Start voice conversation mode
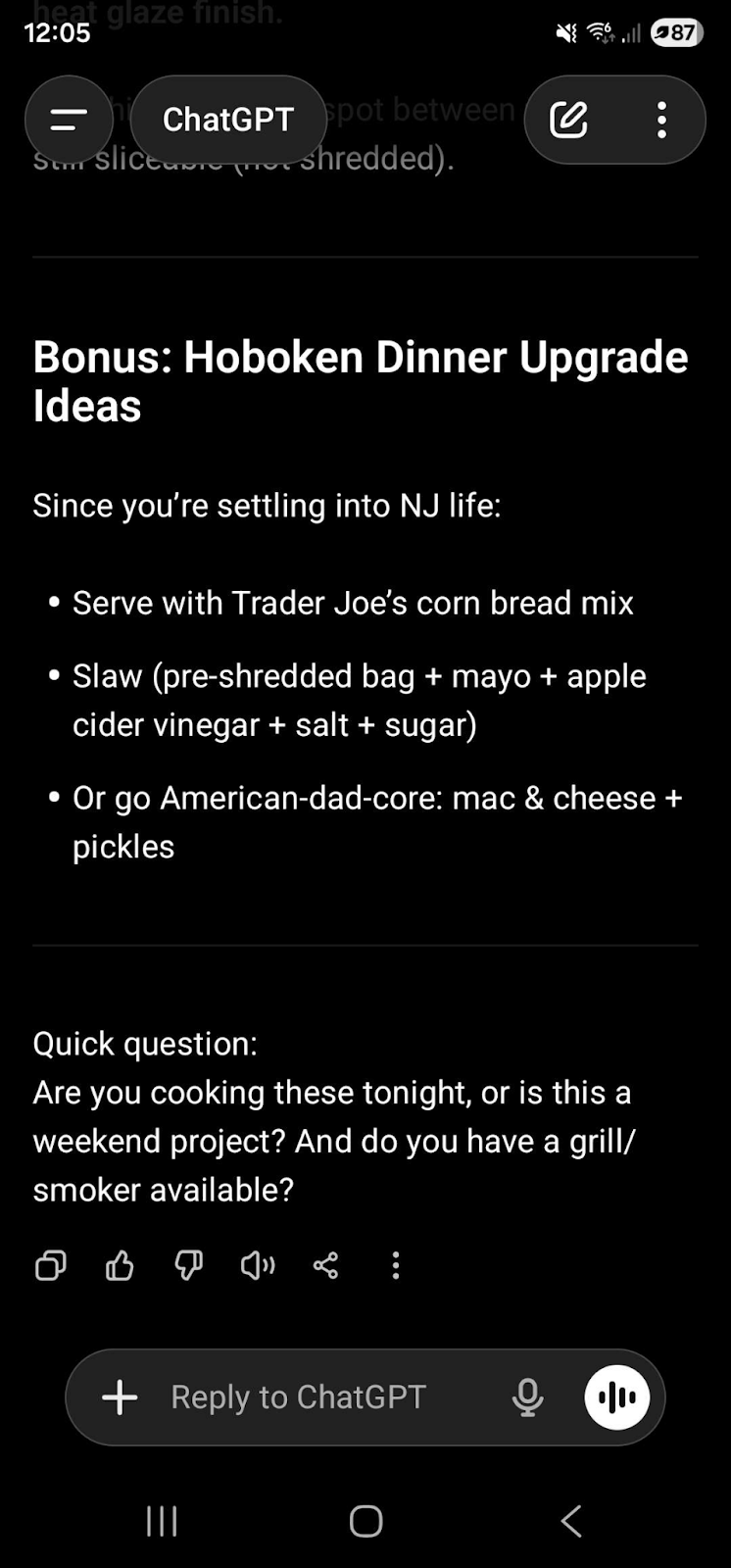The image size is (731, 1568). [x=615, y=1397]
